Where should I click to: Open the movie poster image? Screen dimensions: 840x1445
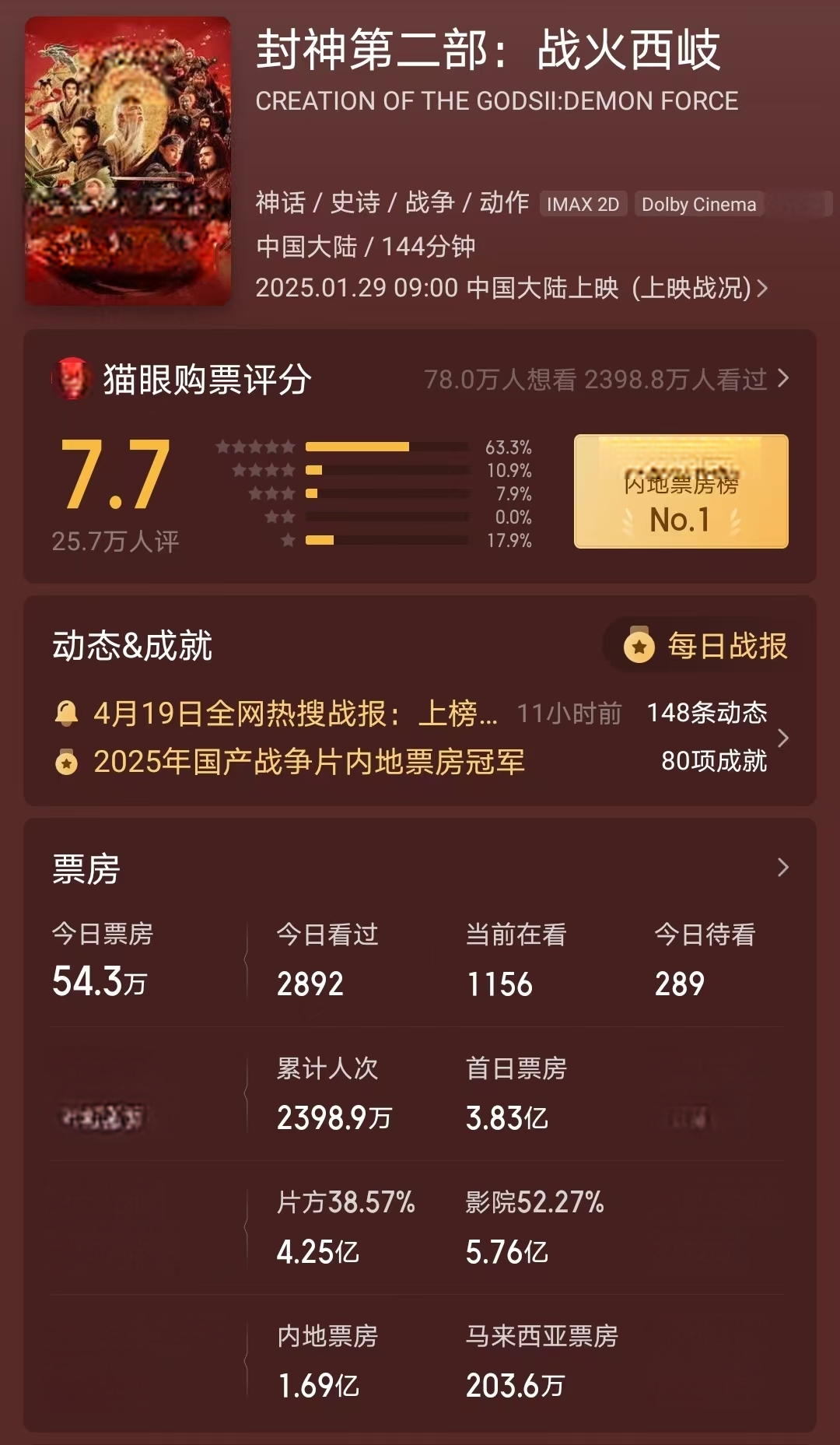(x=128, y=161)
